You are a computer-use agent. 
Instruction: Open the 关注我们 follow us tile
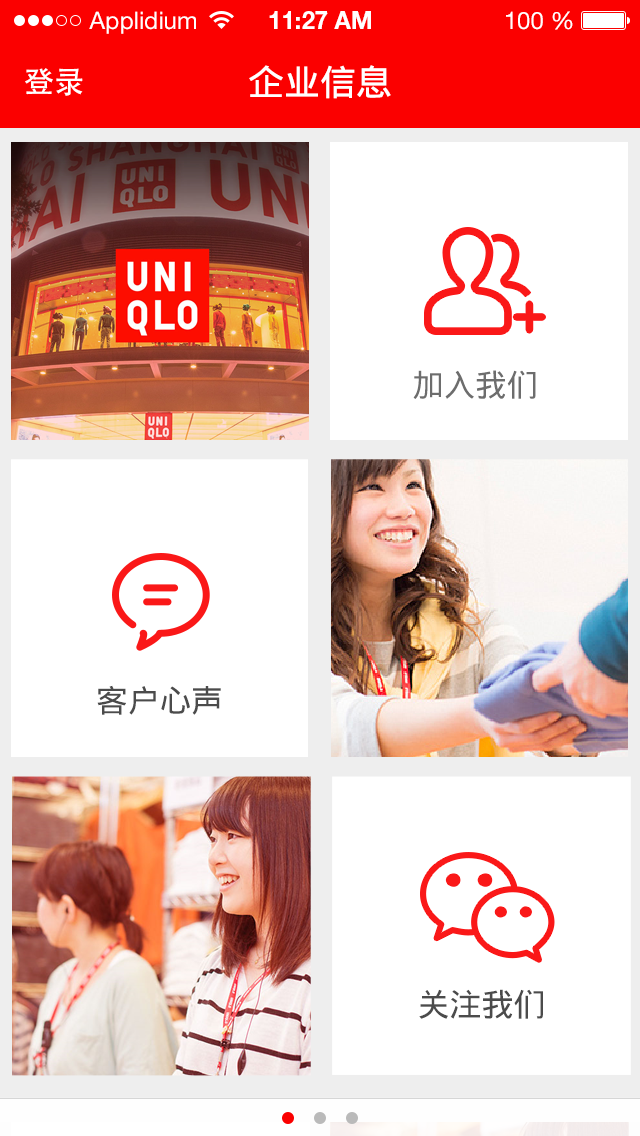(481, 926)
